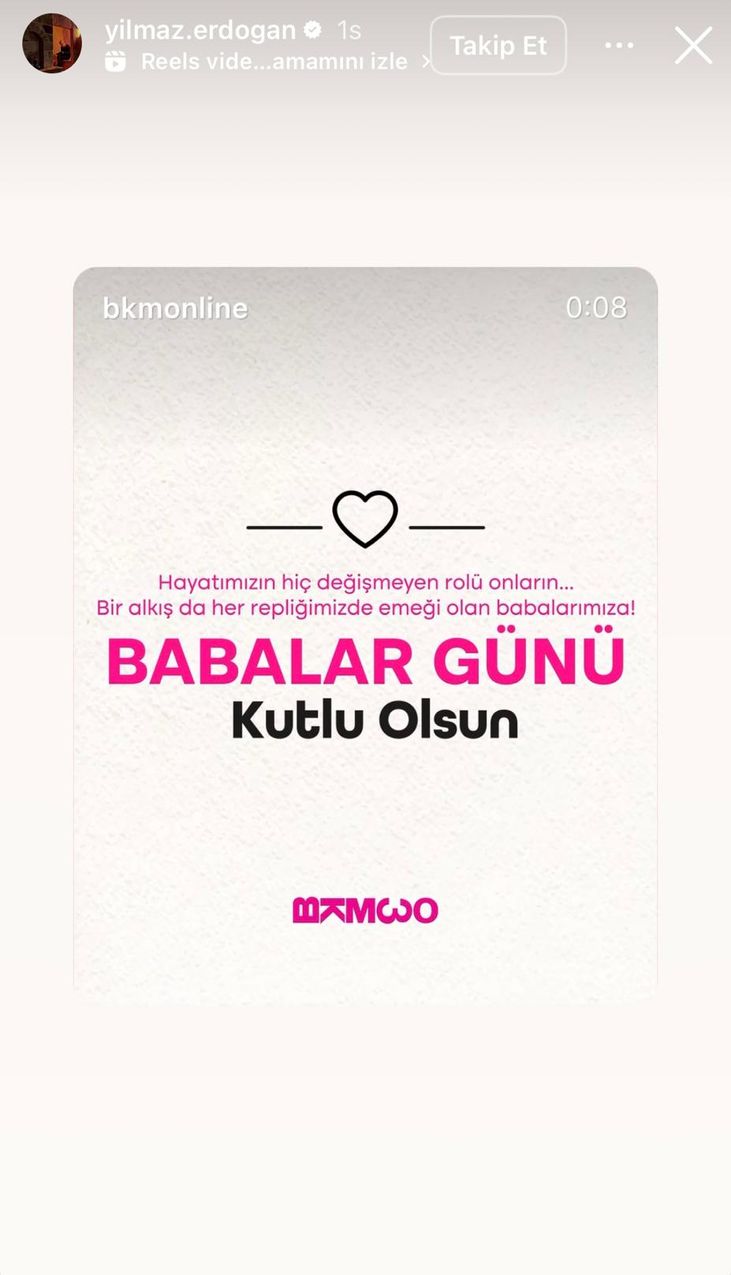This screenshot has width=731, height=1275.
Task: Open yilmaz.erdogan username profile link
Action: click(200, 30)
